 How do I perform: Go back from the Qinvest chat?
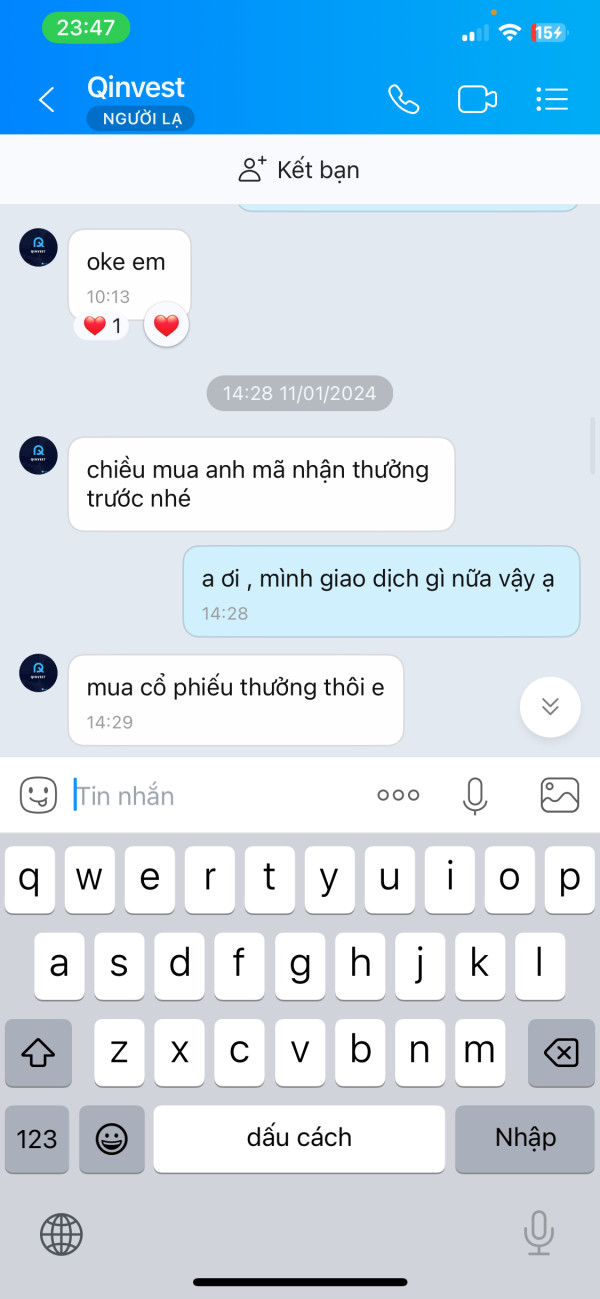click(46, 99)
